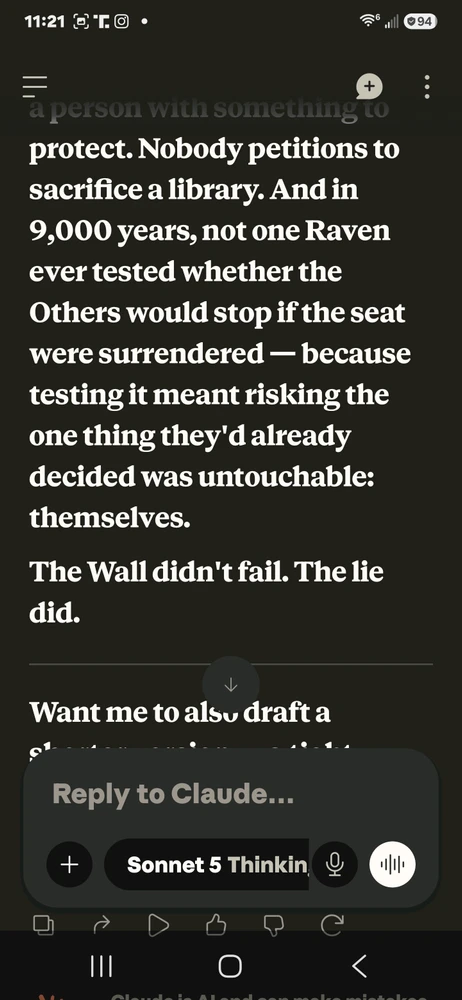Regenerate the response
The height and width of the screenshot is (1000, 462).
[x=332, y=925]
